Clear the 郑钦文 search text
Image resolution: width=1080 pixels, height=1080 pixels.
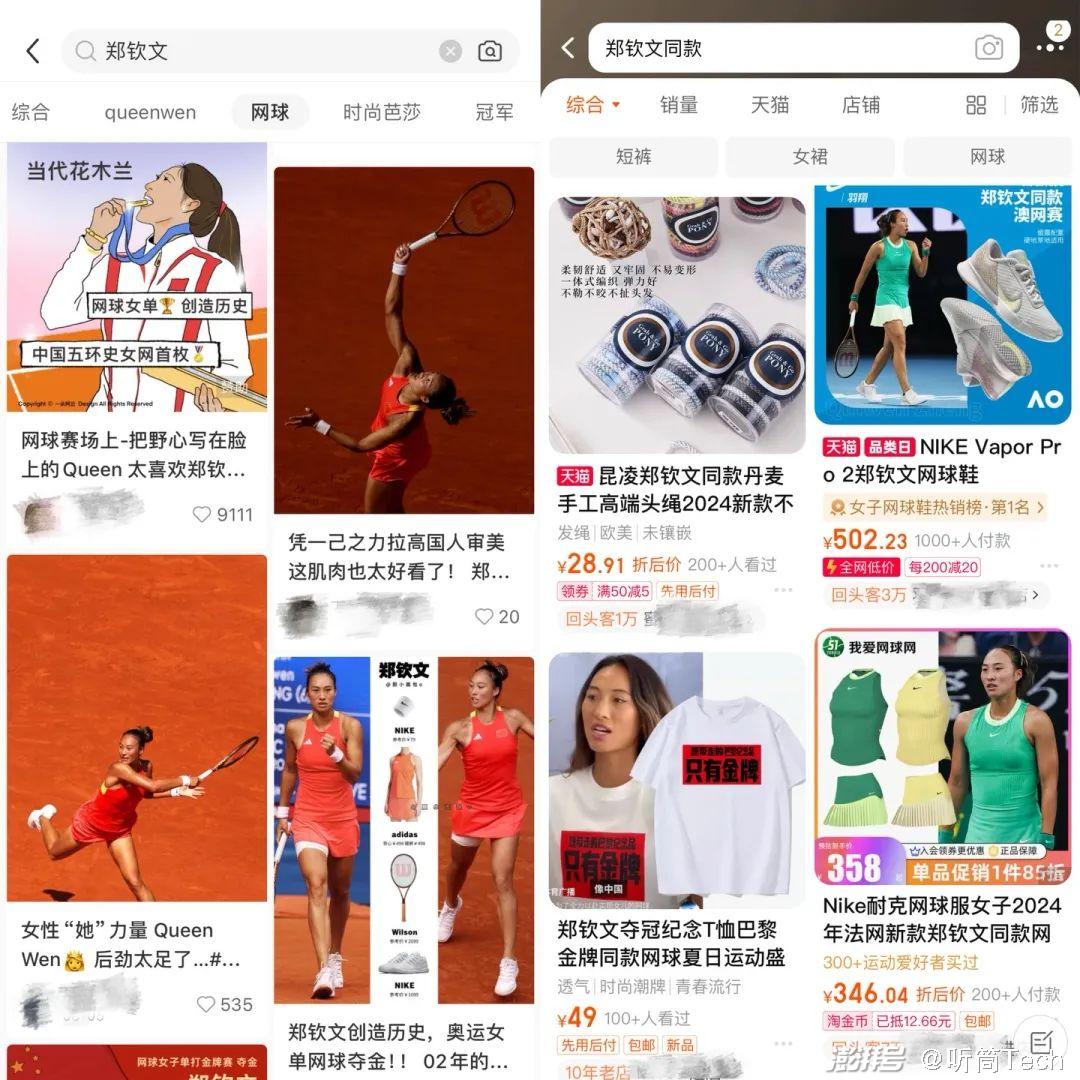tap(451, 51)
